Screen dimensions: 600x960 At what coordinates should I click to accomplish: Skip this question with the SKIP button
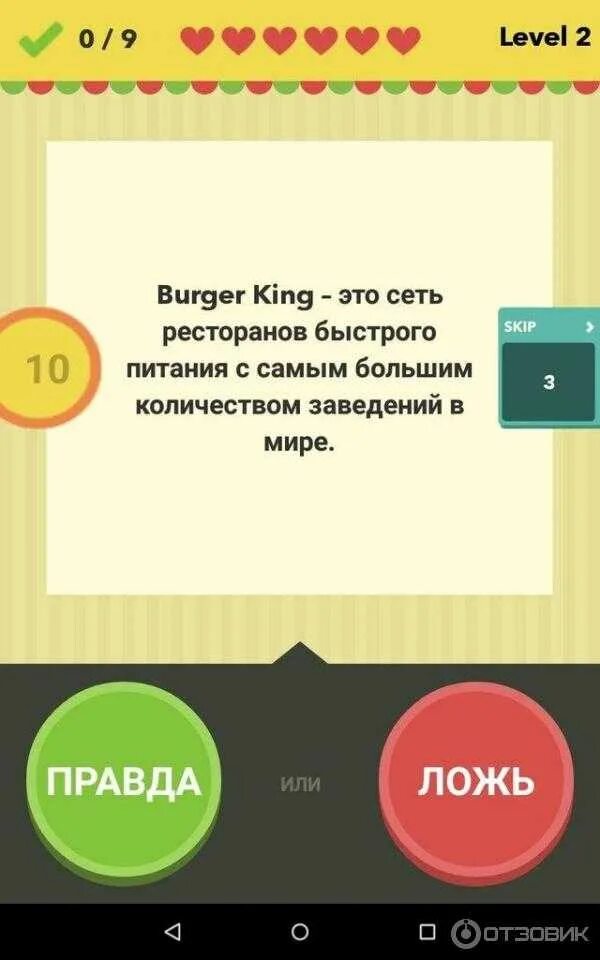[548, 368]
